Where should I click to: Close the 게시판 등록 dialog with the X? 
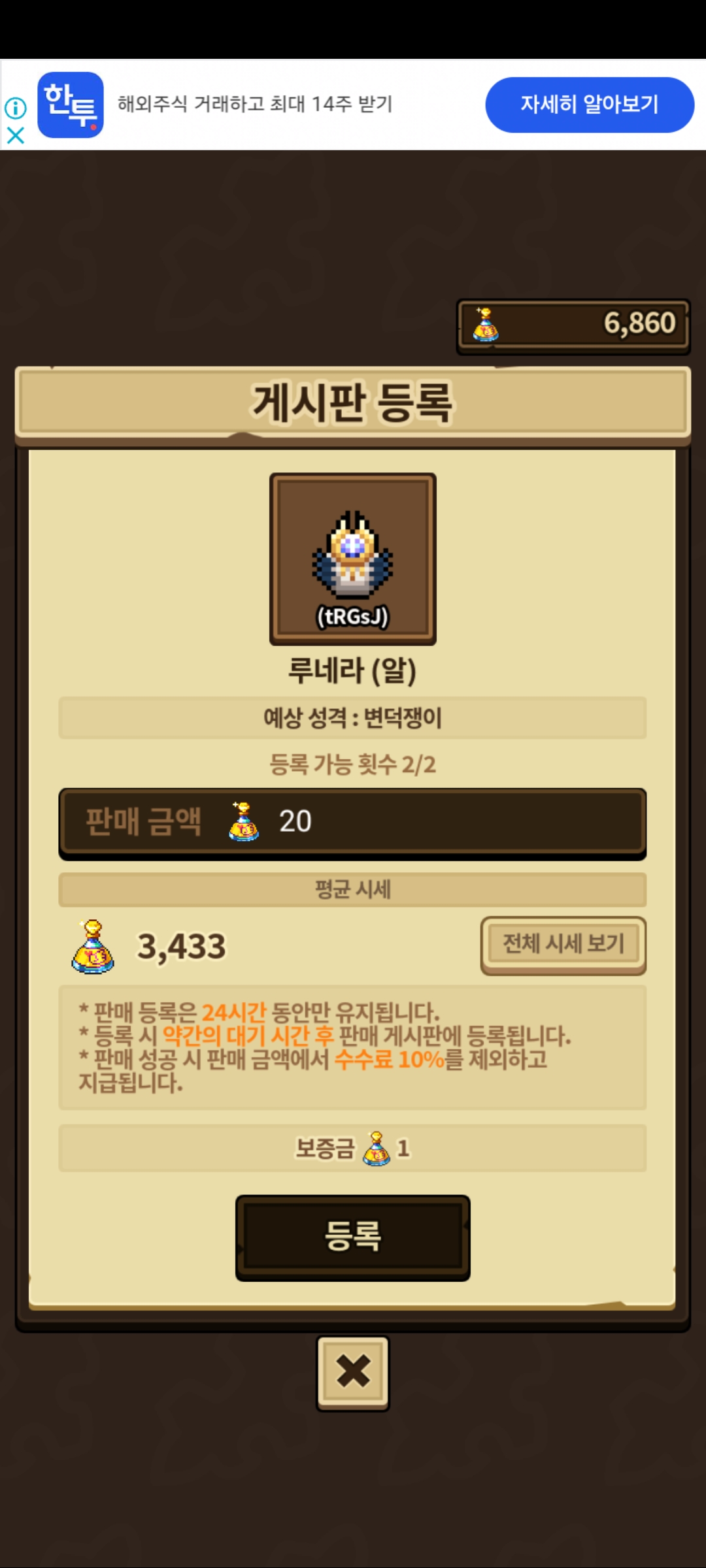pyautogui.click(x=352, y=1371)
